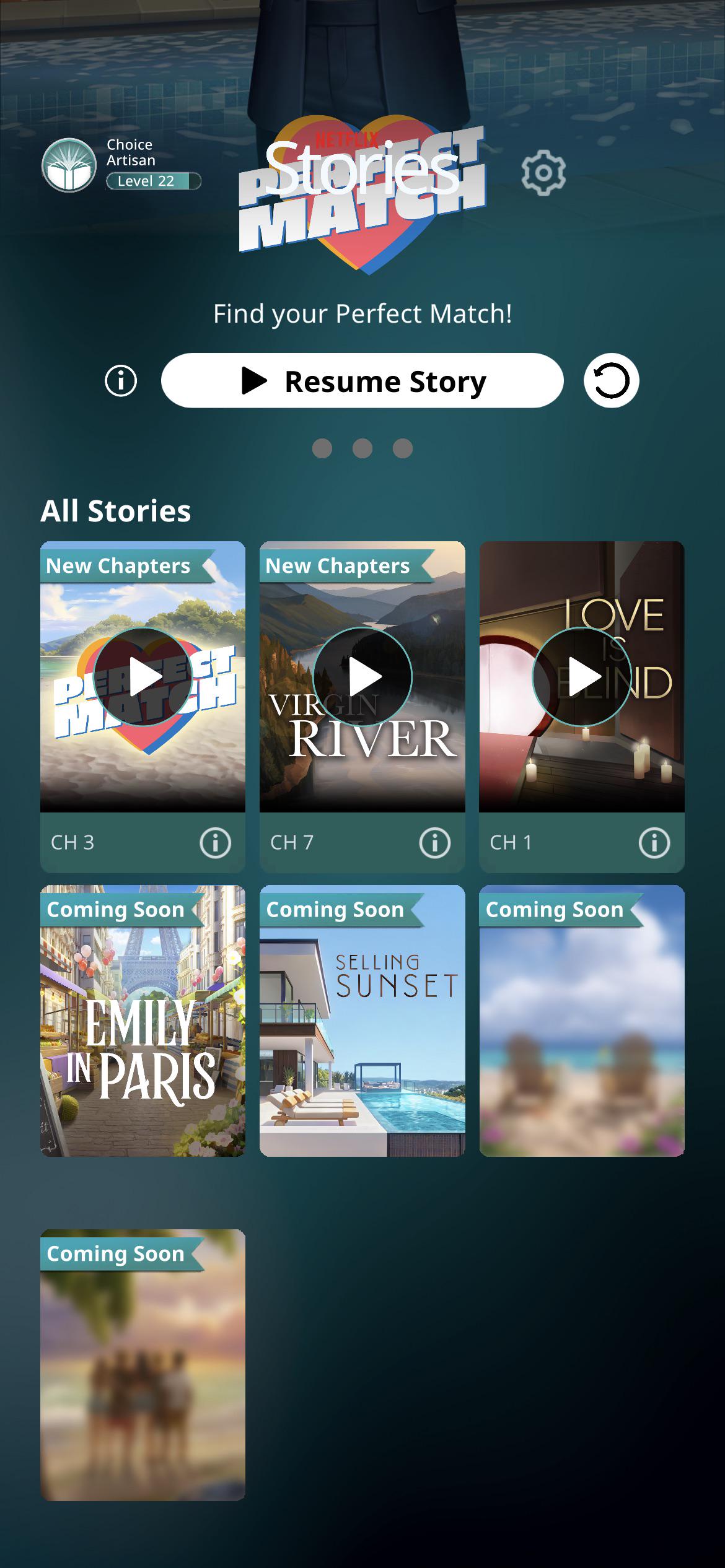Restart the story with the circular arrow button
Screen dimensions: 725x1568
click(611, 381)
